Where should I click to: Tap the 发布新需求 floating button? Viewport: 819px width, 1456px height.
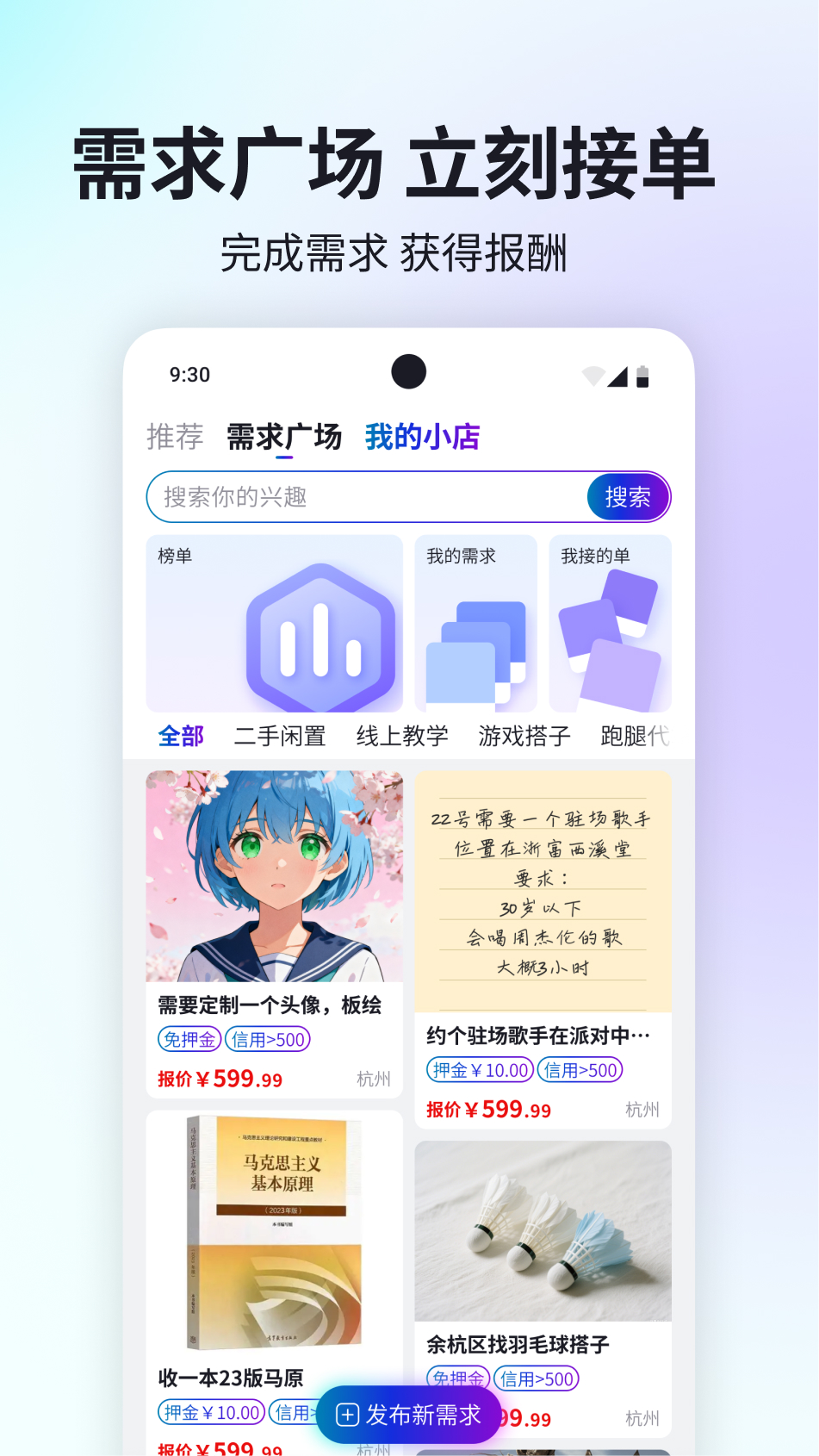tap(407, 1415)
